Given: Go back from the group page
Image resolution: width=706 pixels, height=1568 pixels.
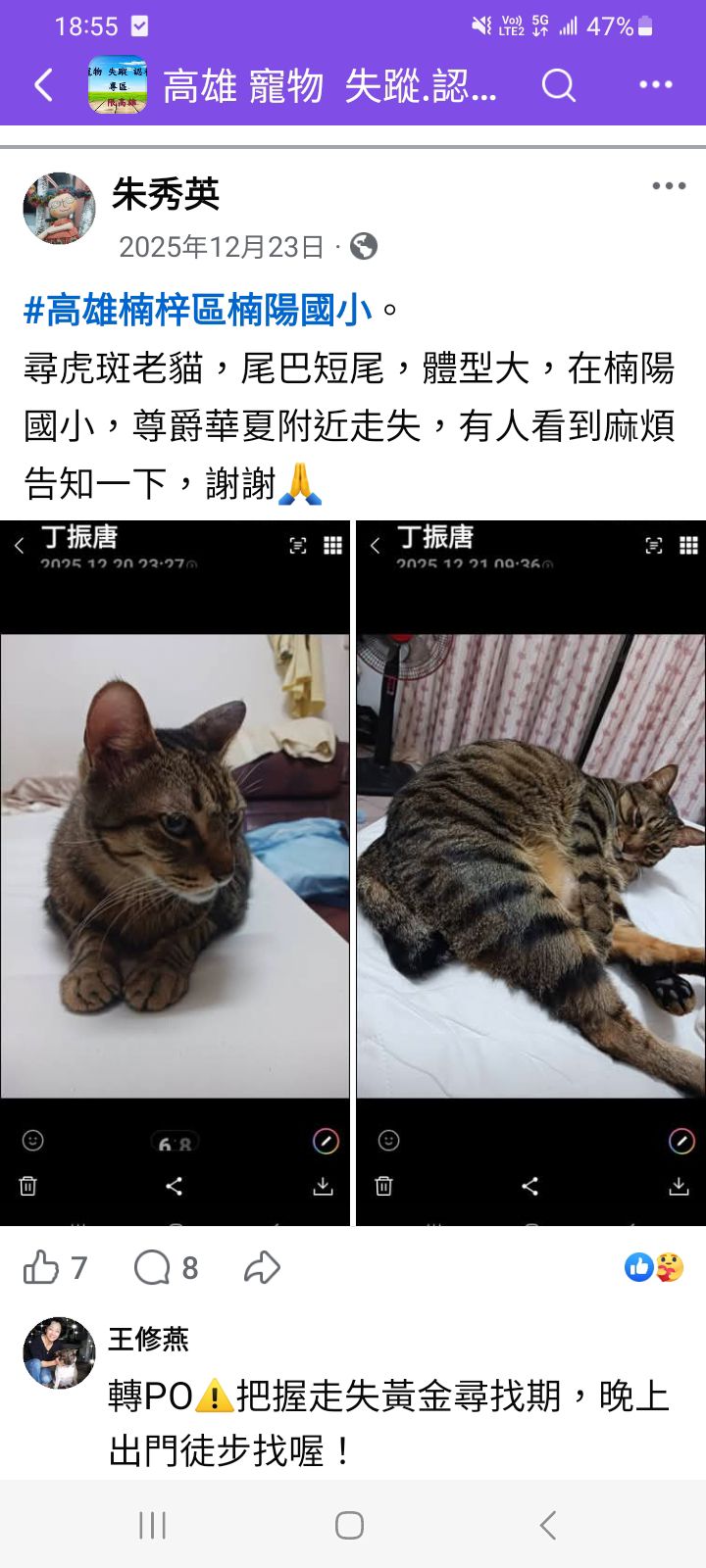Looking at the screenshot, I should pos(43,85).
